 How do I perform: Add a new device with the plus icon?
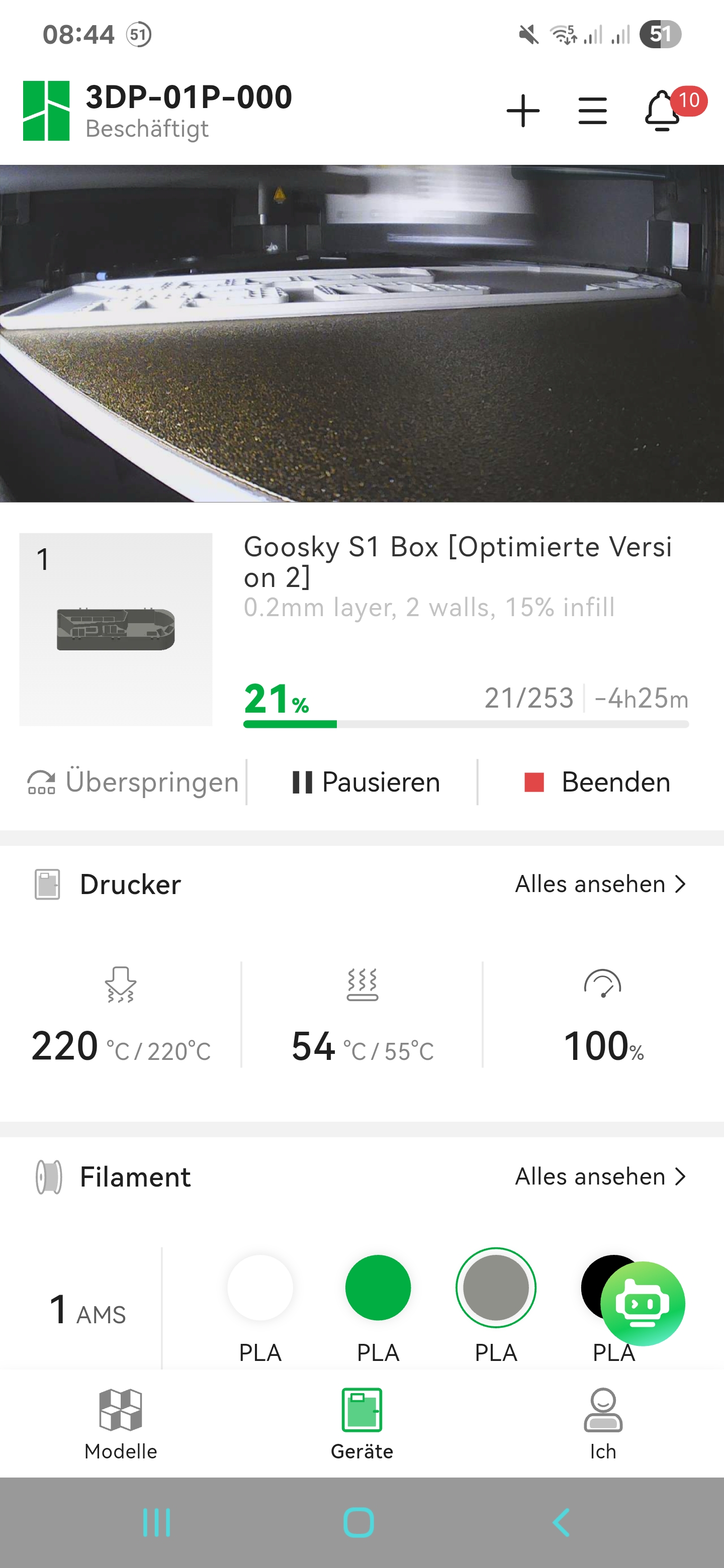522,111
